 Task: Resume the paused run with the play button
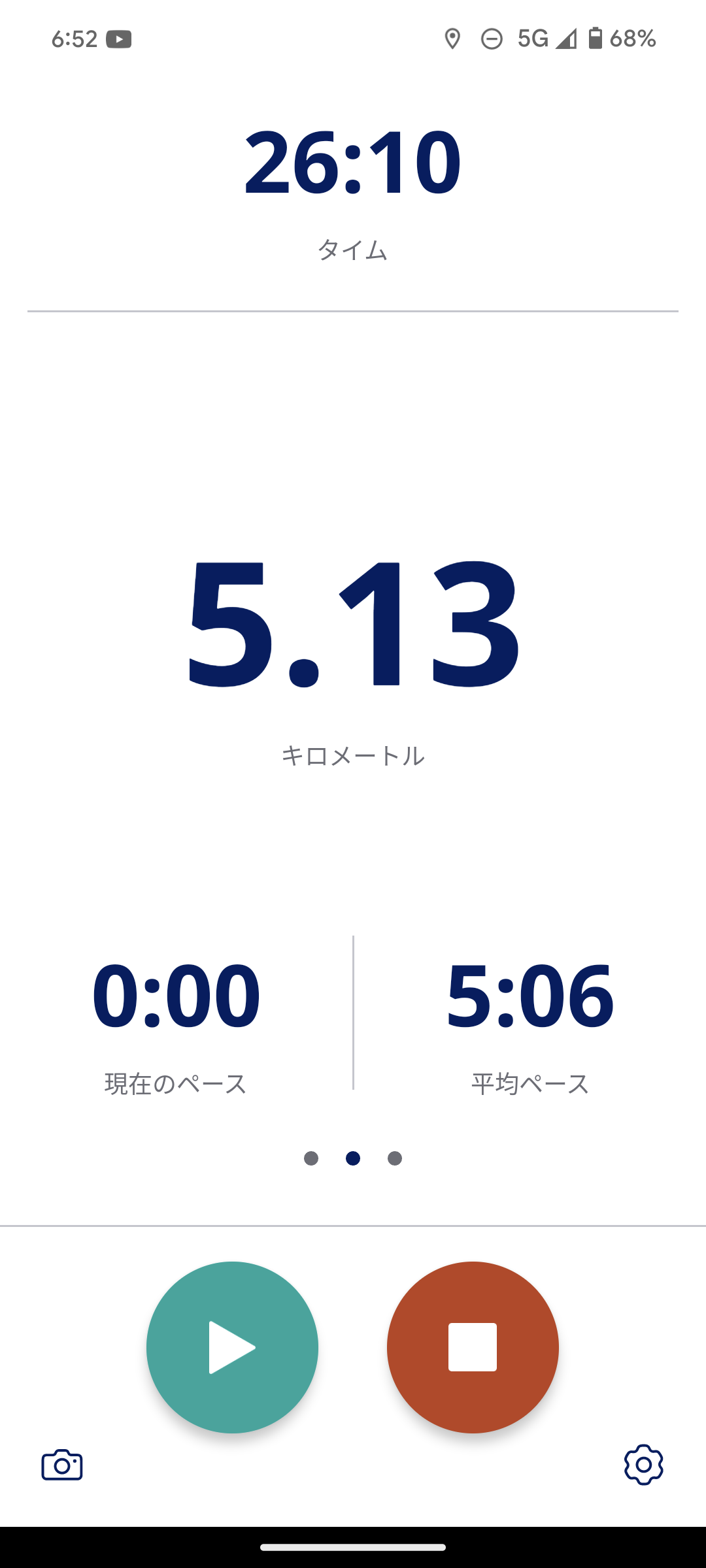pyautogui.click(x=232, y=1347)
